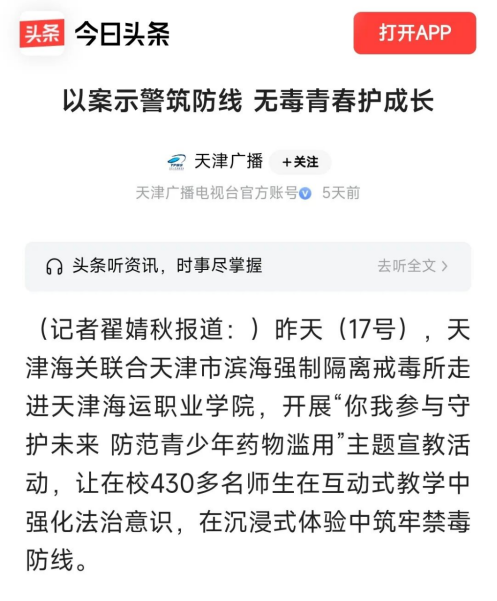Follow 天津广播 with +关注
This screenshot has height=601, width=497.
point(300,162)
